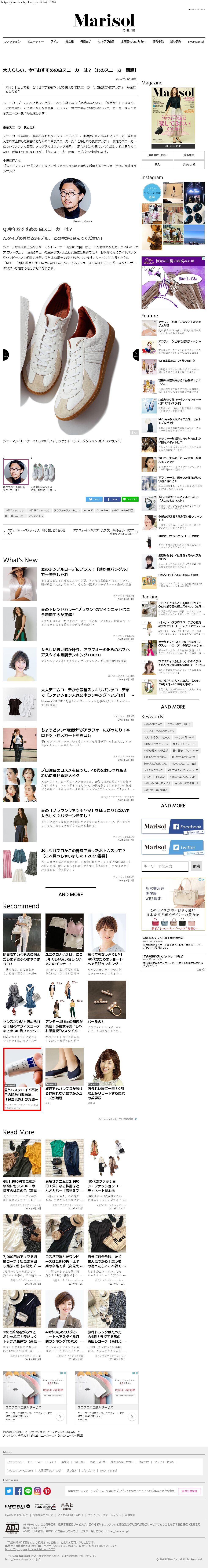Send this article via LINE
The height and width of the screenshot is (1568, 208).
coord(130,499)
